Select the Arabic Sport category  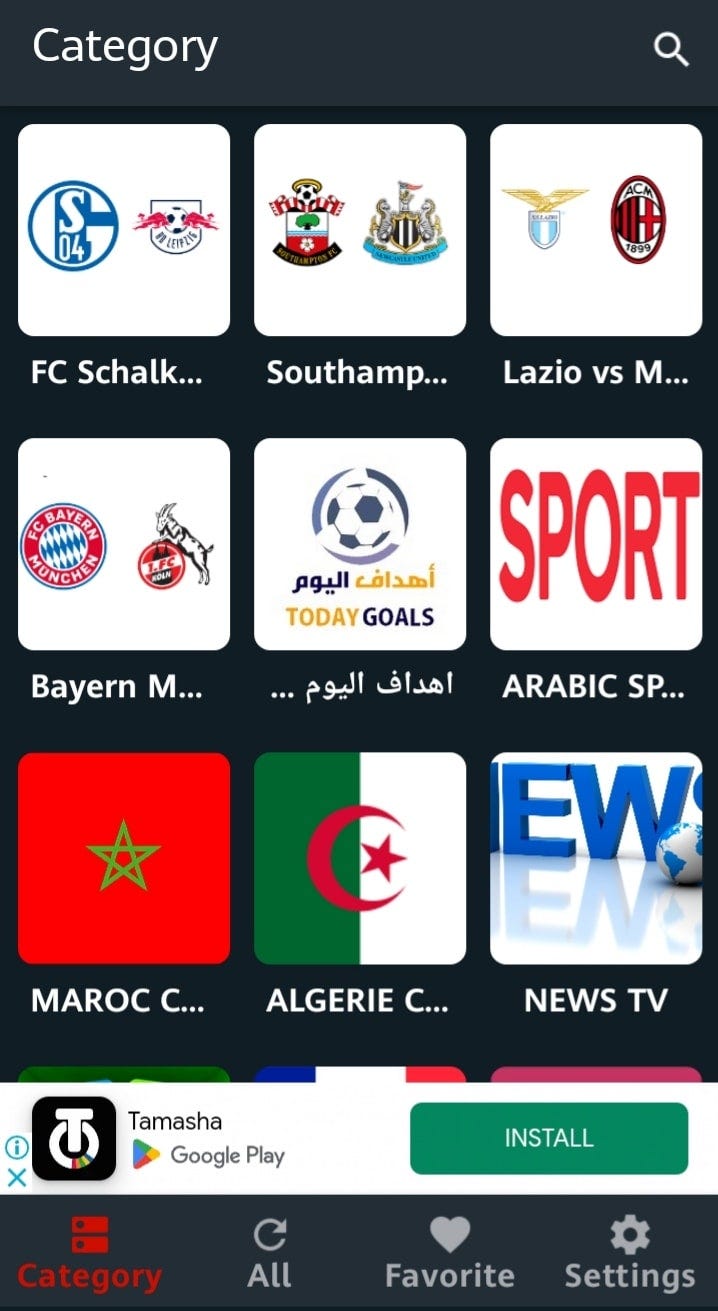click(x=596, y=544)
